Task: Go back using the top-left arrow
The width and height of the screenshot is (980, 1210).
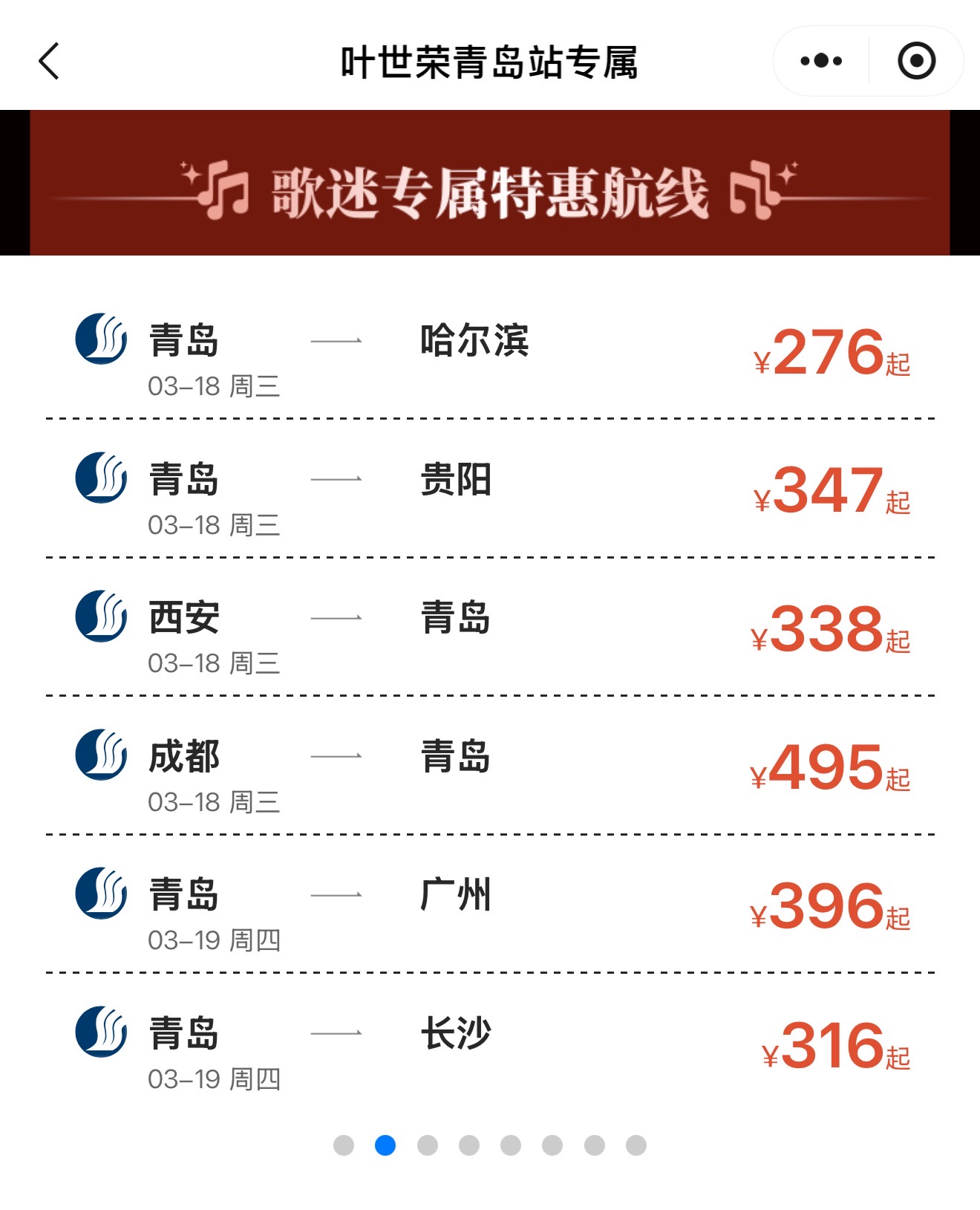Action: point(49,61)
